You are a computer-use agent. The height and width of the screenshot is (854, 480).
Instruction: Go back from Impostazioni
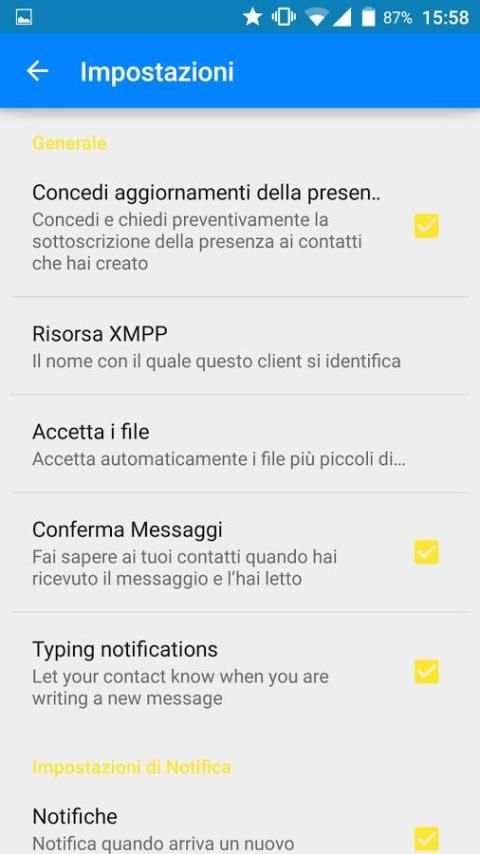38,71
